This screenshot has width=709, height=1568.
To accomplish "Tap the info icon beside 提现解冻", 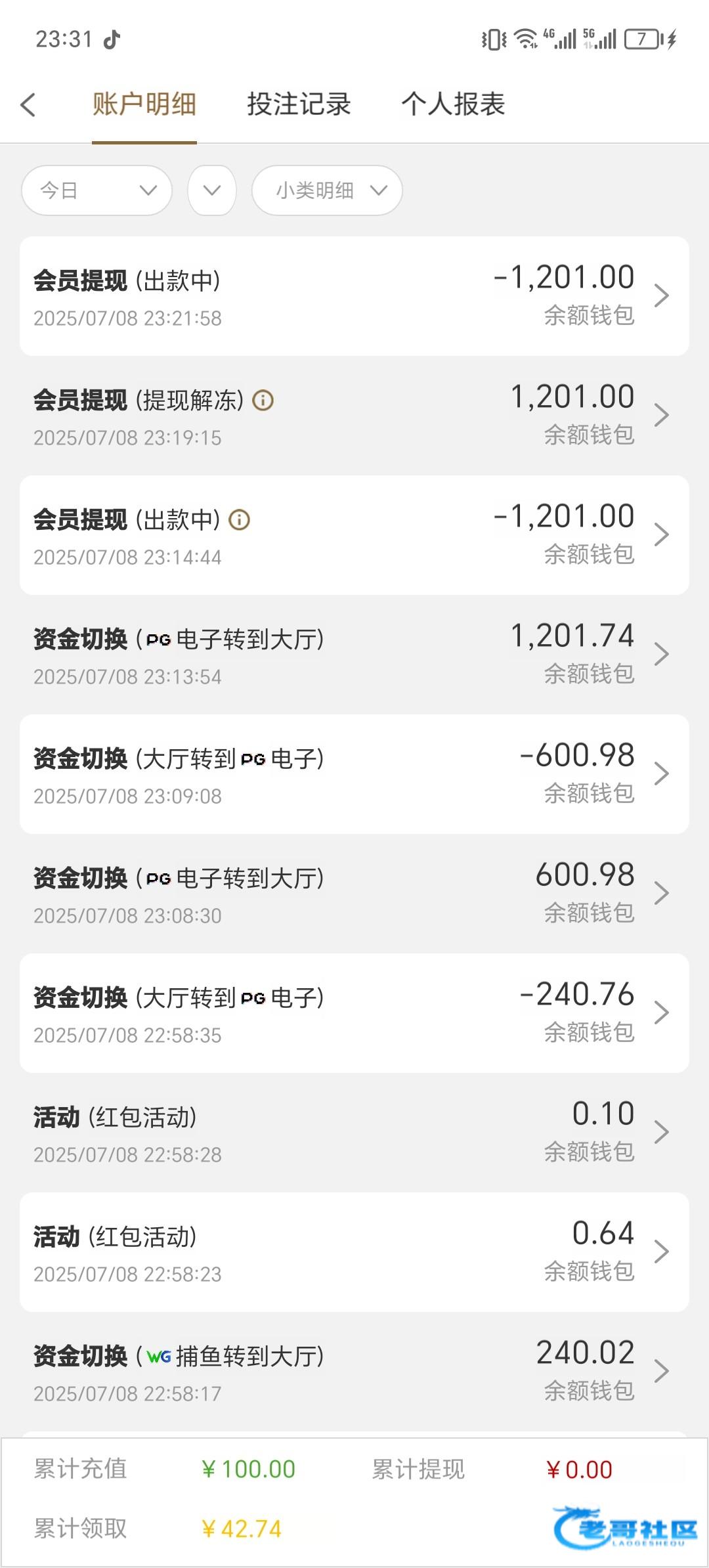I will [263, 400].
